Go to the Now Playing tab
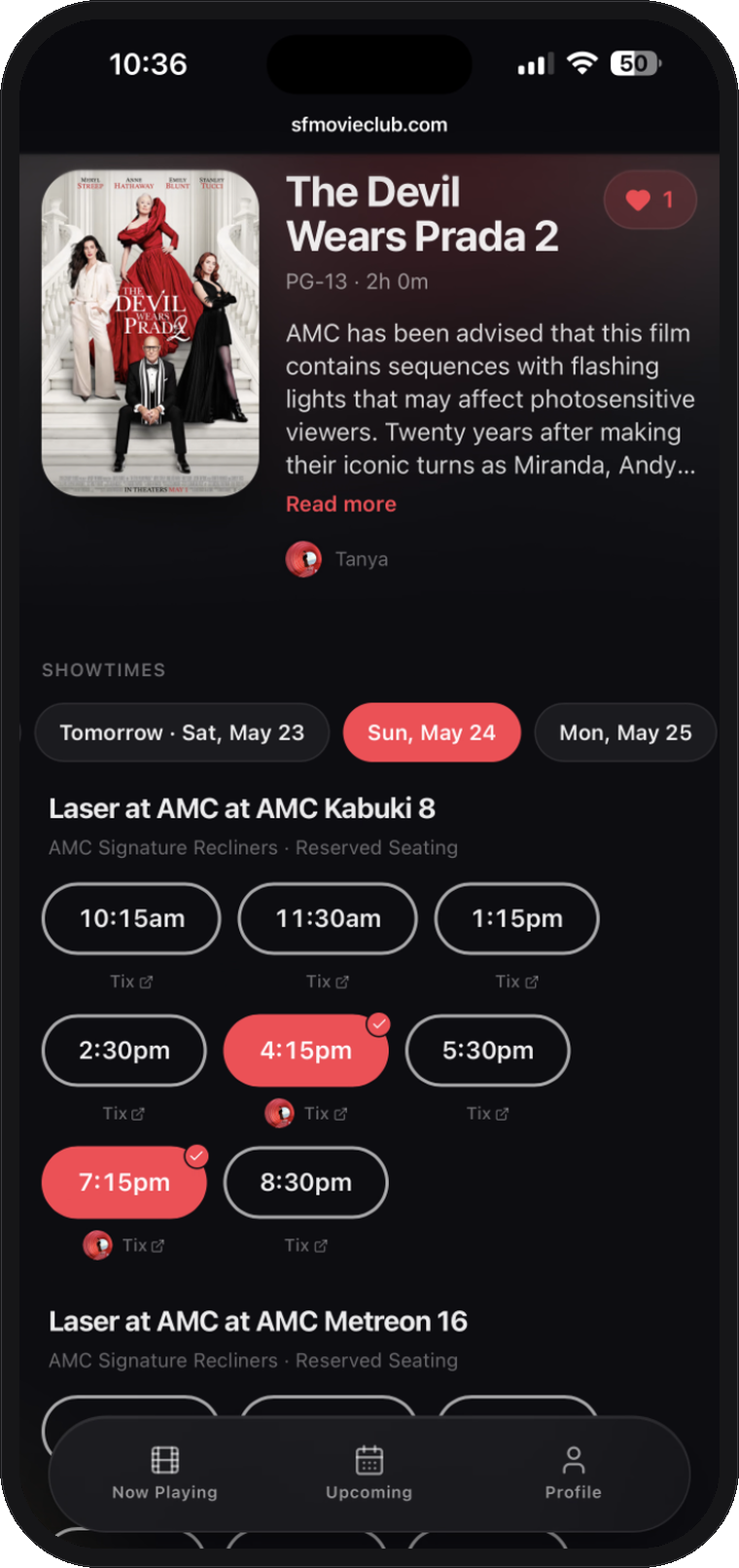739x1568 pixels. coord(164,1473)
